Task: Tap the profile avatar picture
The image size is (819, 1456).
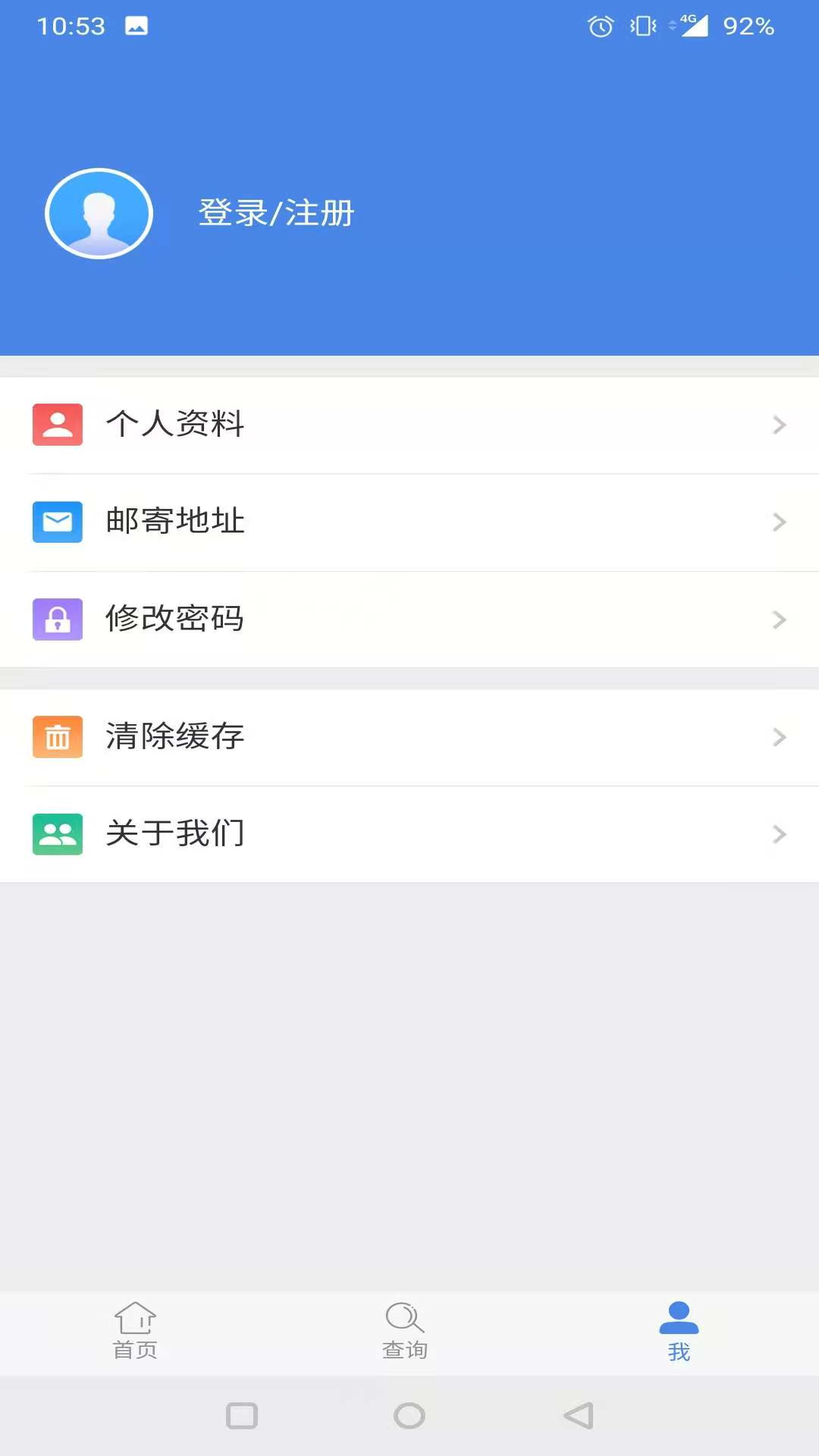Action: pyautogui.click(x=99, y=214)
